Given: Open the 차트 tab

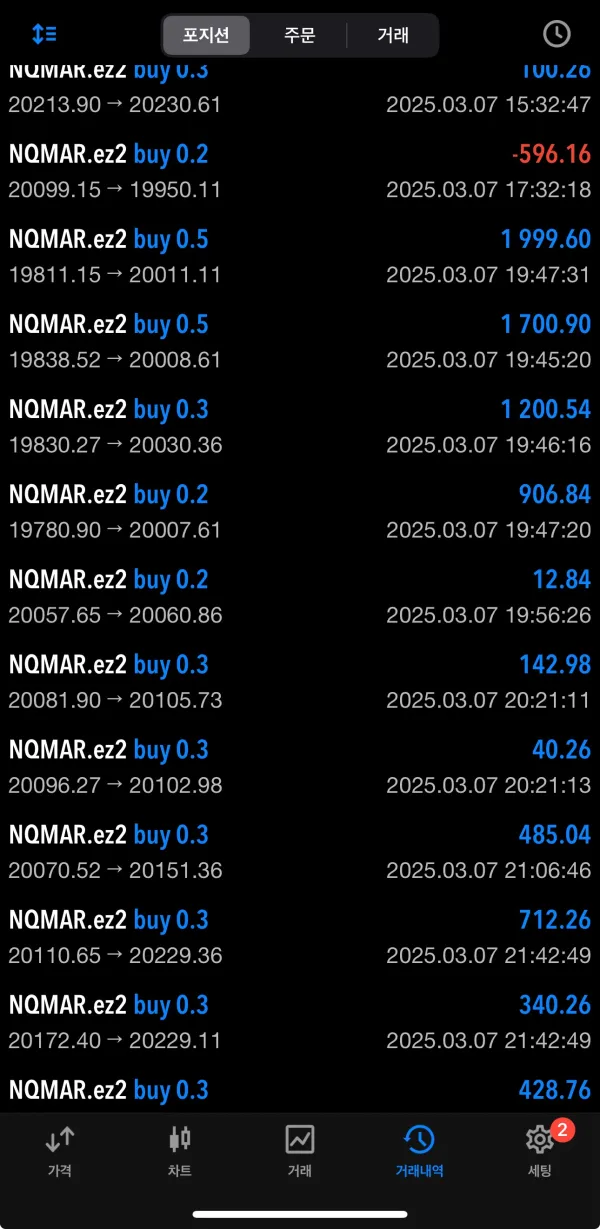Looking at the screenshot, I should (x=179, y=1150).
